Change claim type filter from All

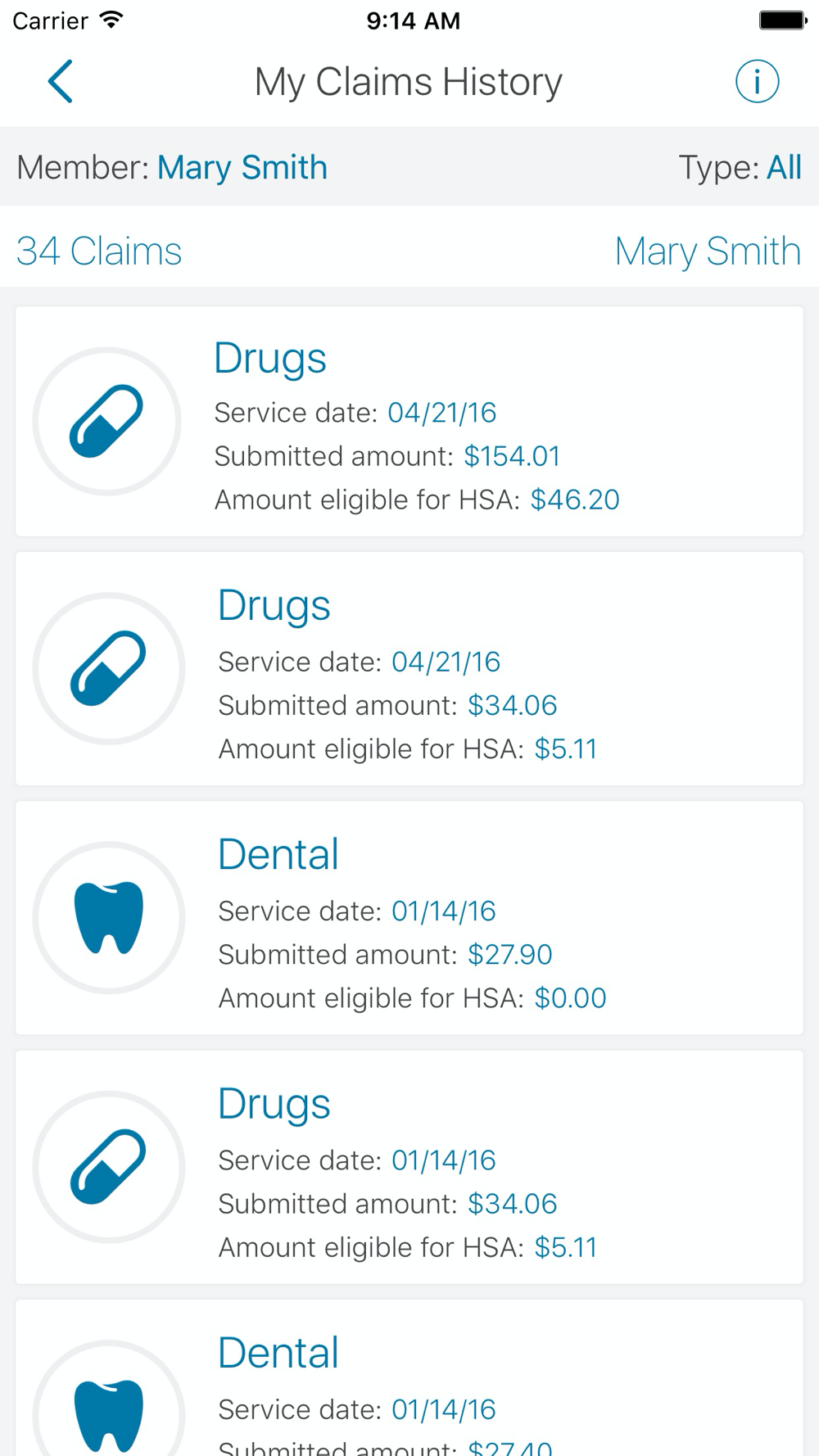click(x=783, y=167)
